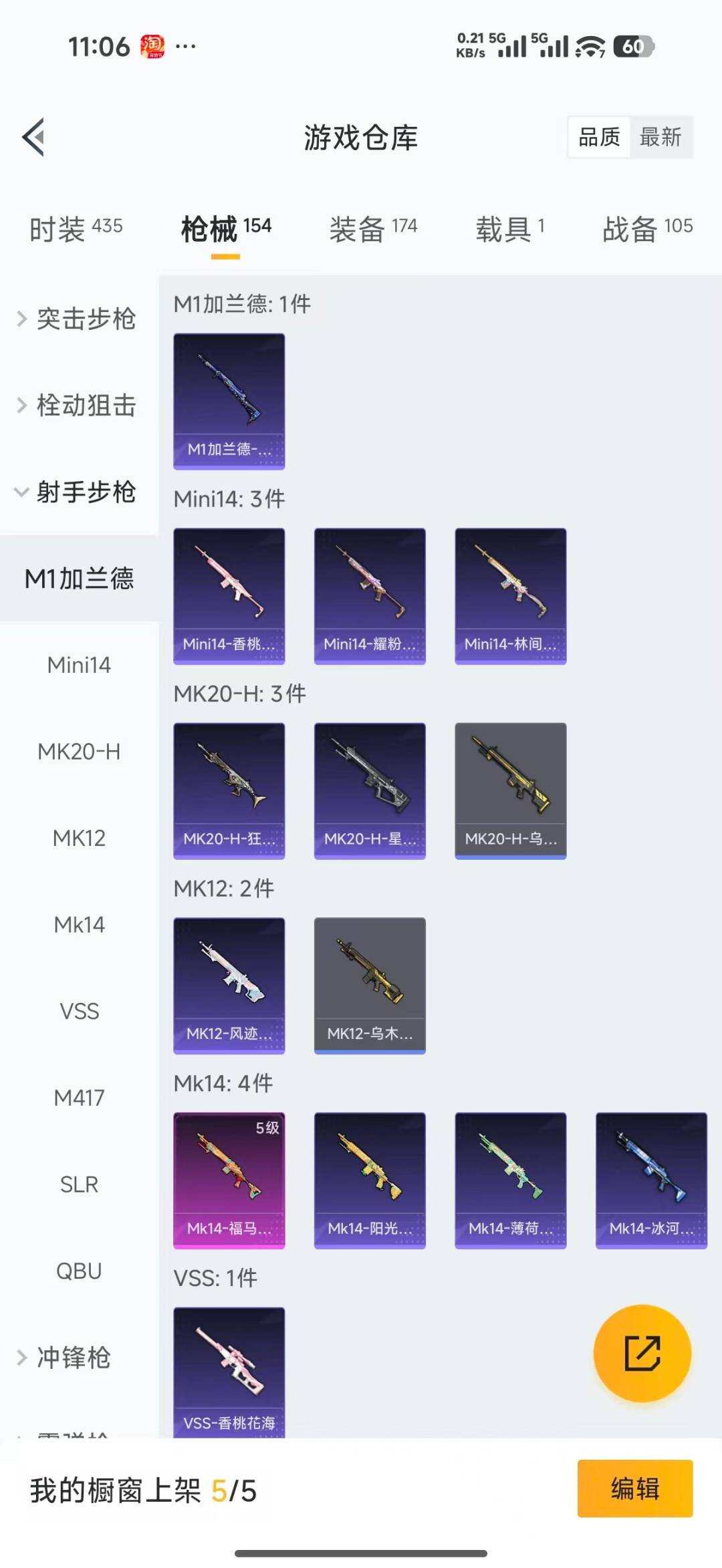View the MK12-乌木 skin tile
This screenshot has height=1568, width=722.
pyautogui.click(x=370, y=985)
